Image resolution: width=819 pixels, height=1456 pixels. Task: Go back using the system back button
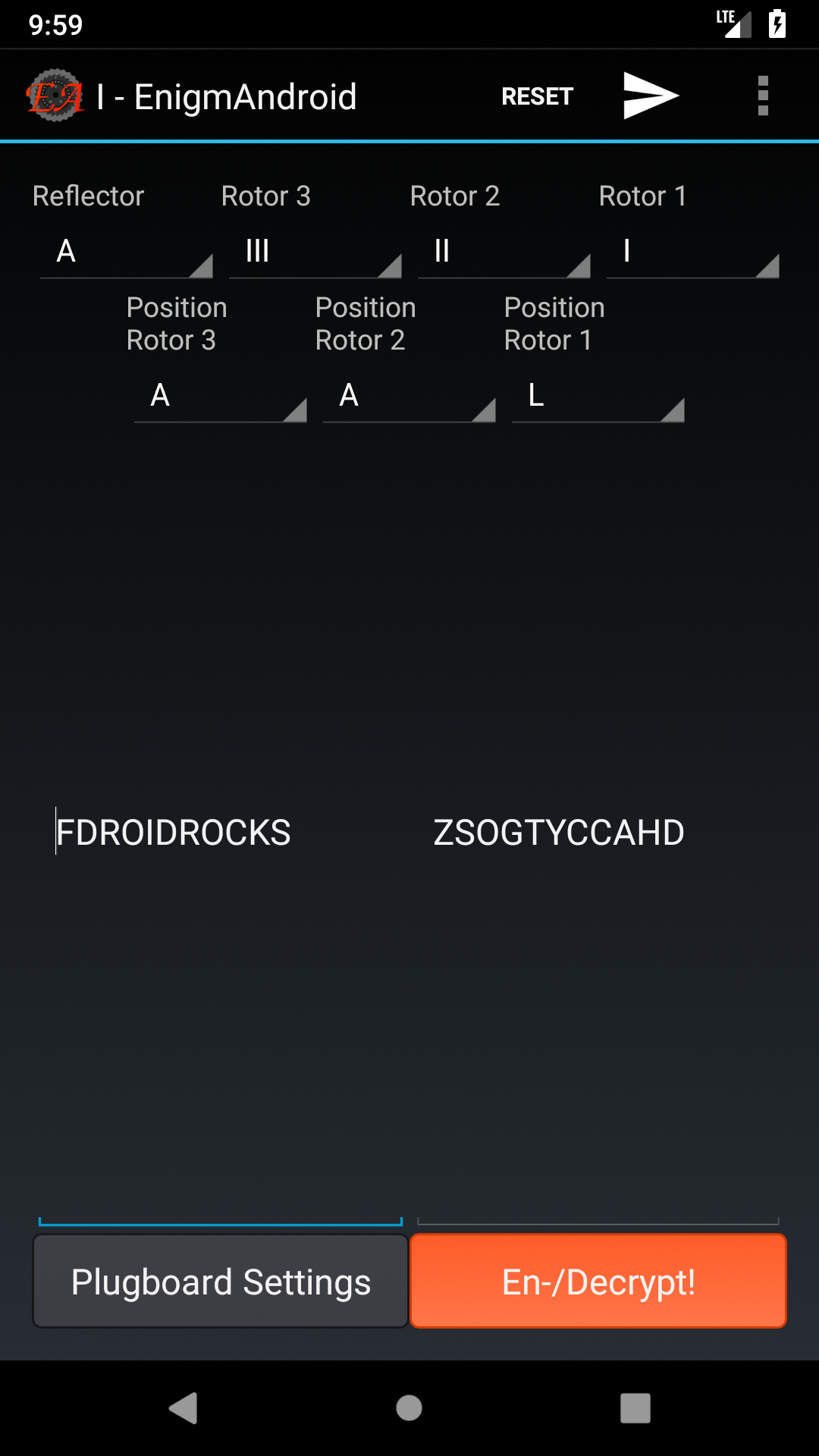tap(183, 1408)
